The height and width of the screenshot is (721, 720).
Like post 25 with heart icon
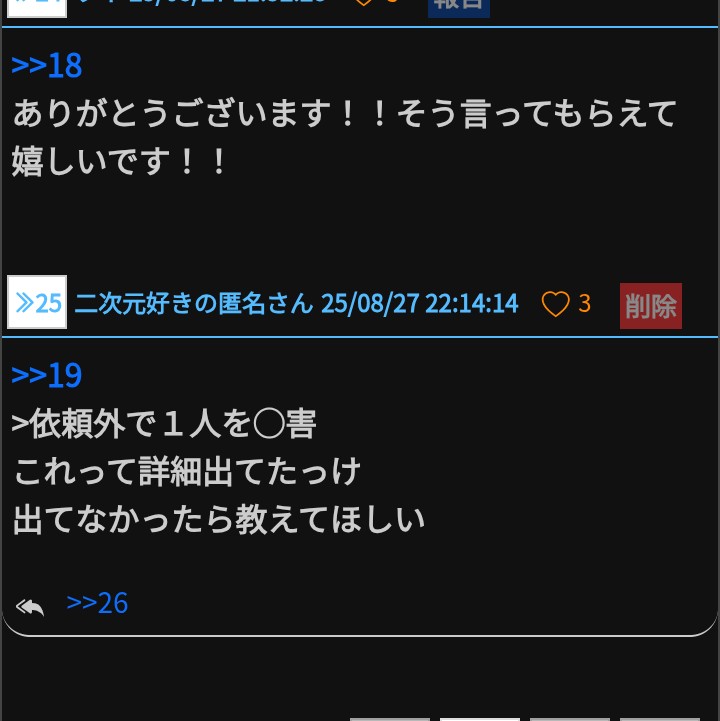pyautogui.click(x=555, y=304)
